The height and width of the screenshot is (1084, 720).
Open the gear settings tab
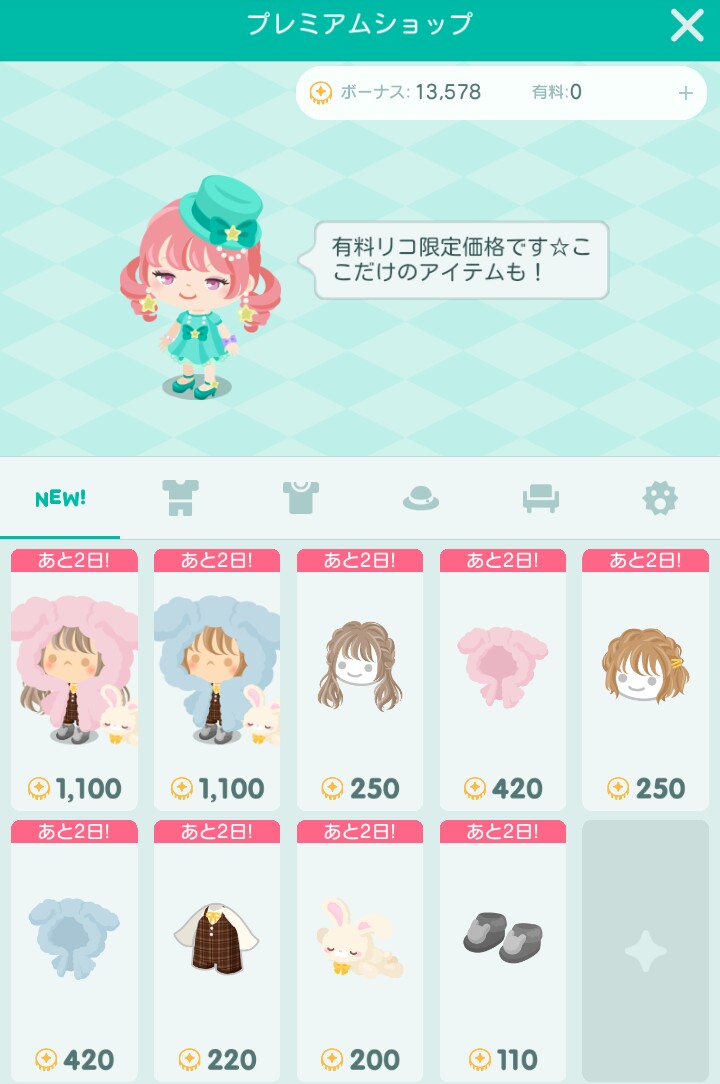click(660, 498)
